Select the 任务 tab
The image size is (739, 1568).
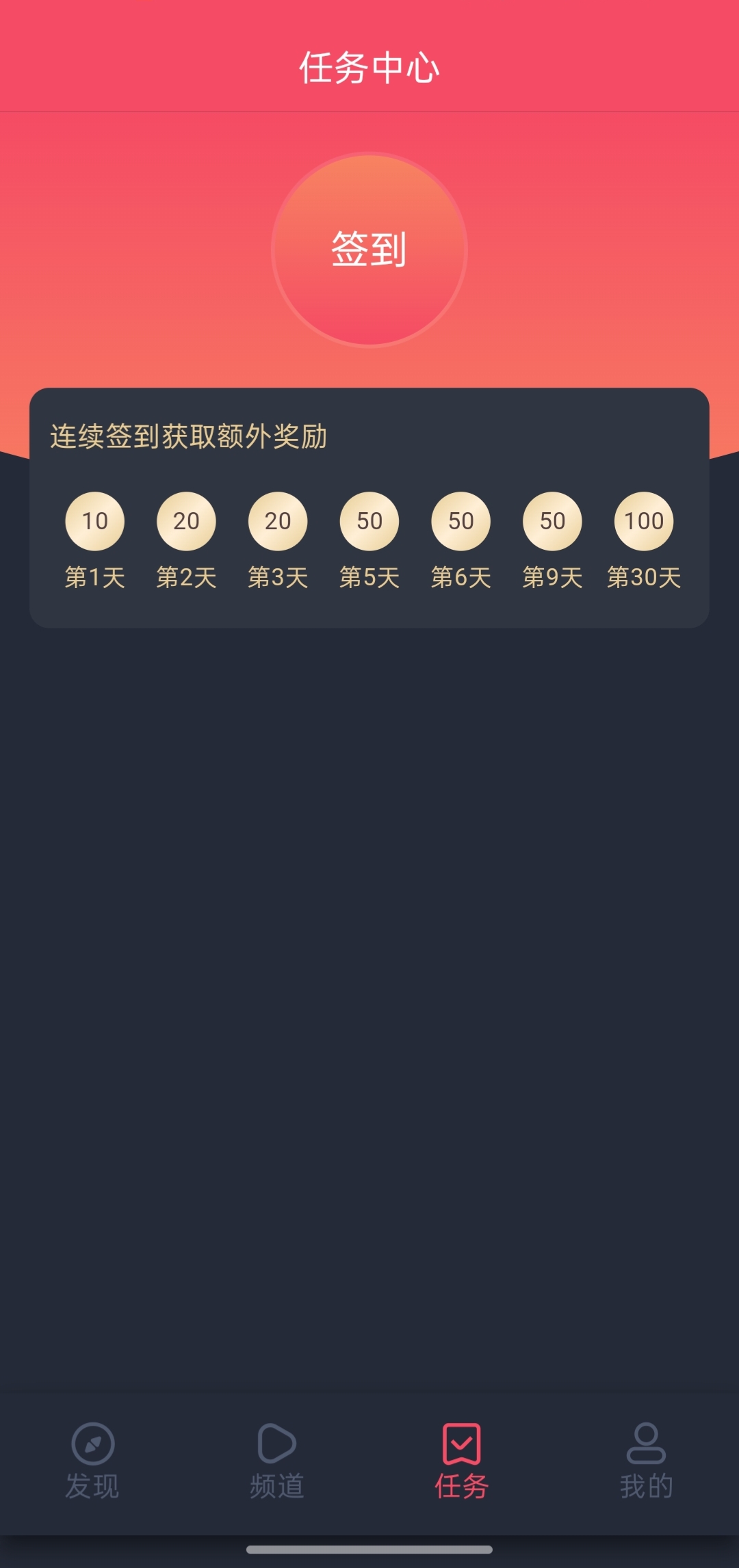click(x=462, y=1461)
